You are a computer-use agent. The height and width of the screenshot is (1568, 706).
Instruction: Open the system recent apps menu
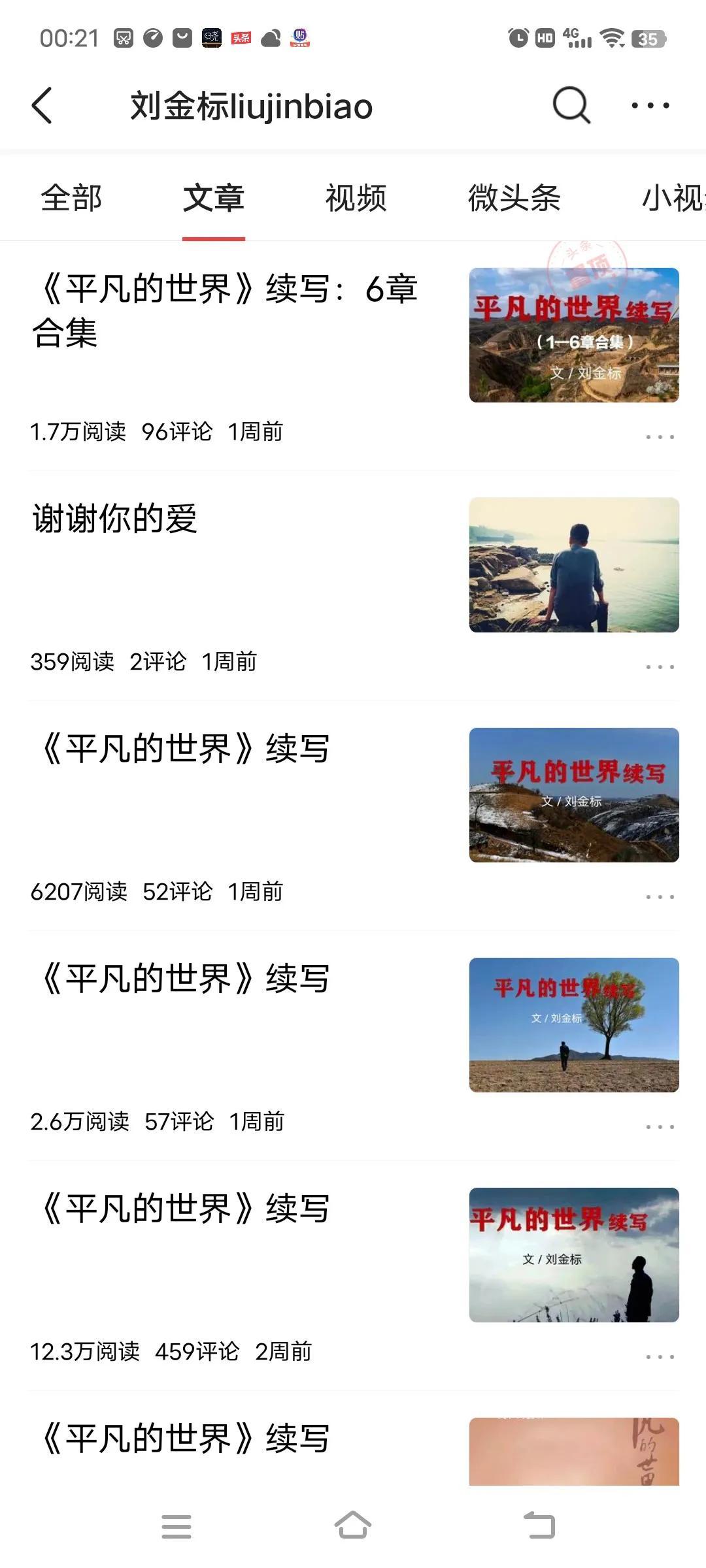pos(176,1526)
